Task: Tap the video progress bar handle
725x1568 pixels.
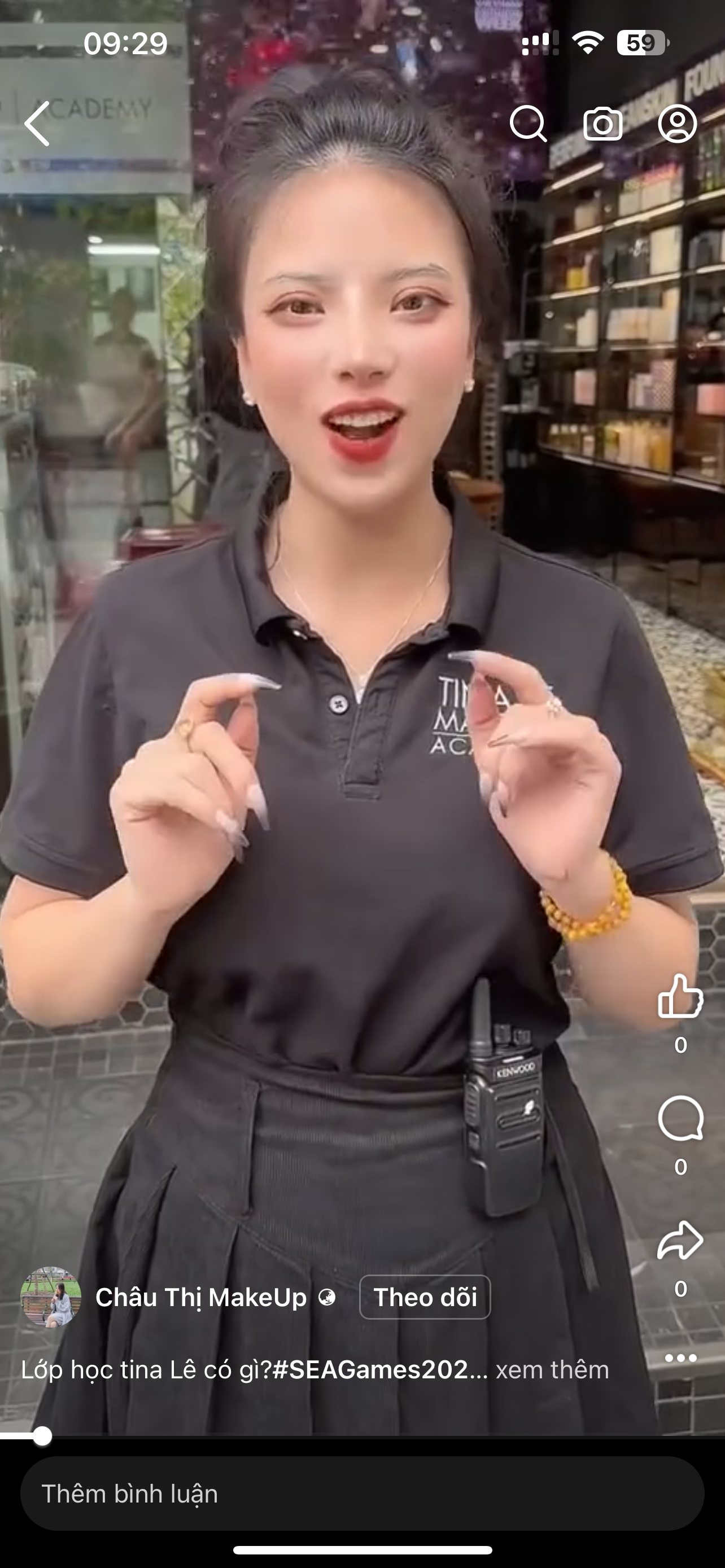Action: click(x=42, y=1436)
